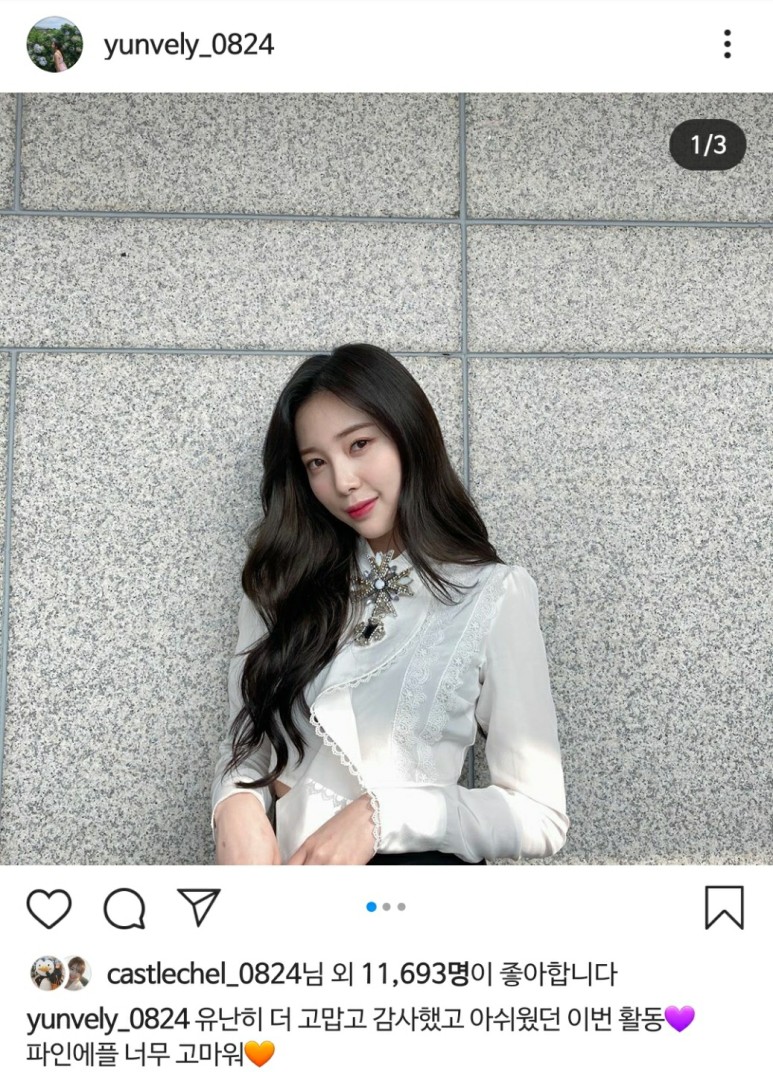Screen dimensions: 773x1072
Task: Open castlechel_0824 profile from likes line
Action: (203, 973)
